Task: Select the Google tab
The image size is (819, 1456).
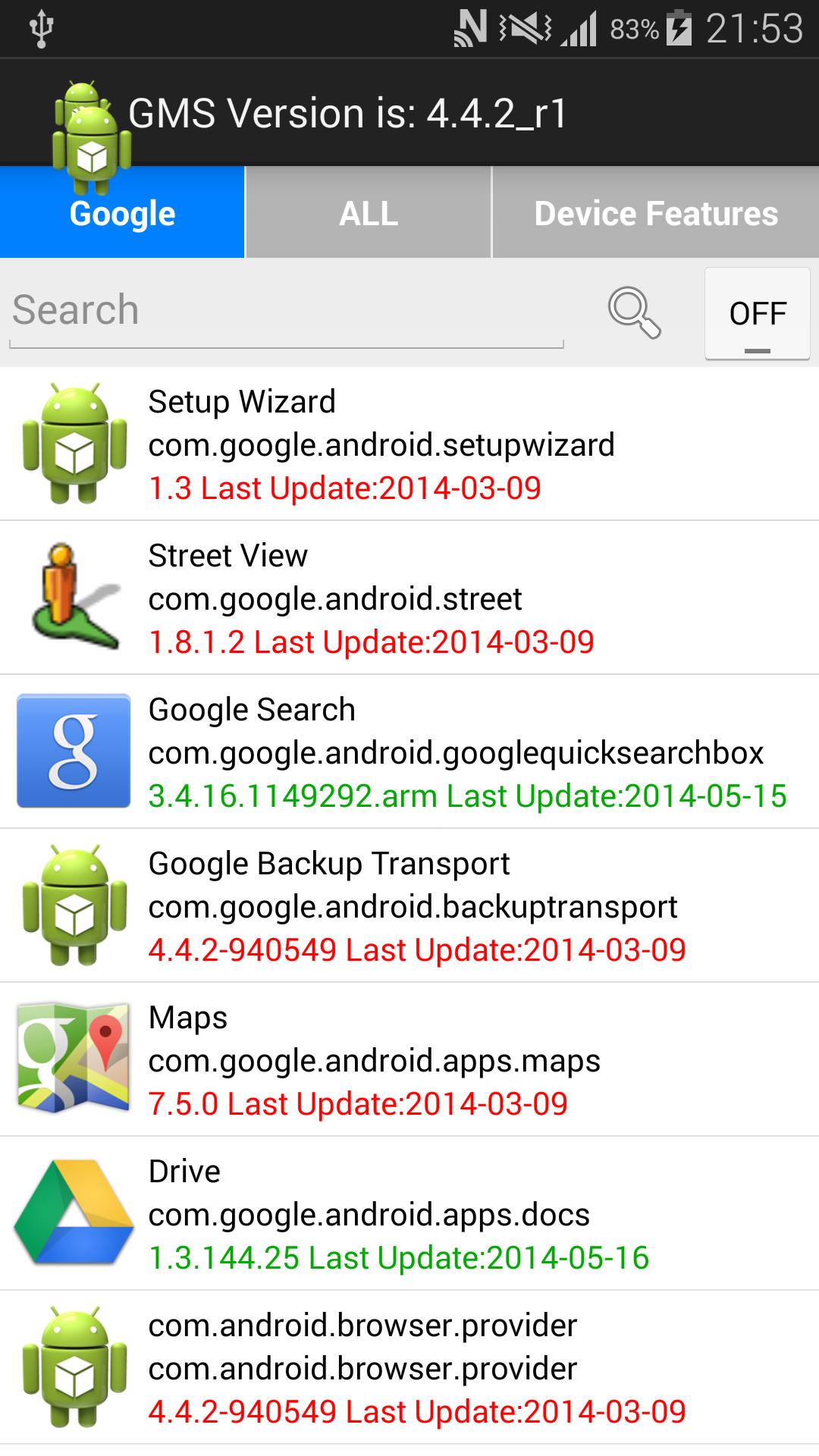Action: [122, 213]
